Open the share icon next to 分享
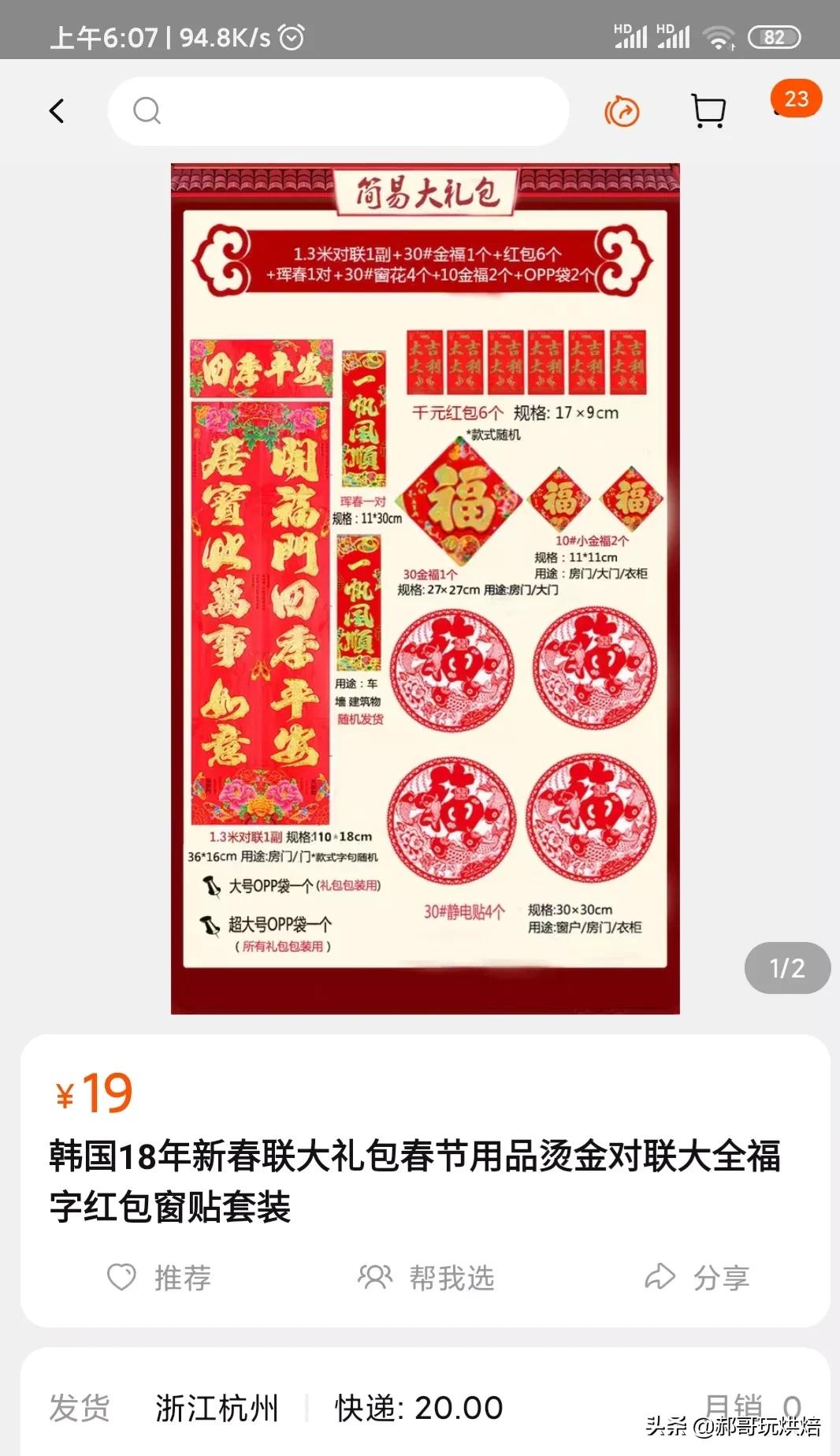The width and height of the screenshot is (840, 1456). pos(660,1275)
